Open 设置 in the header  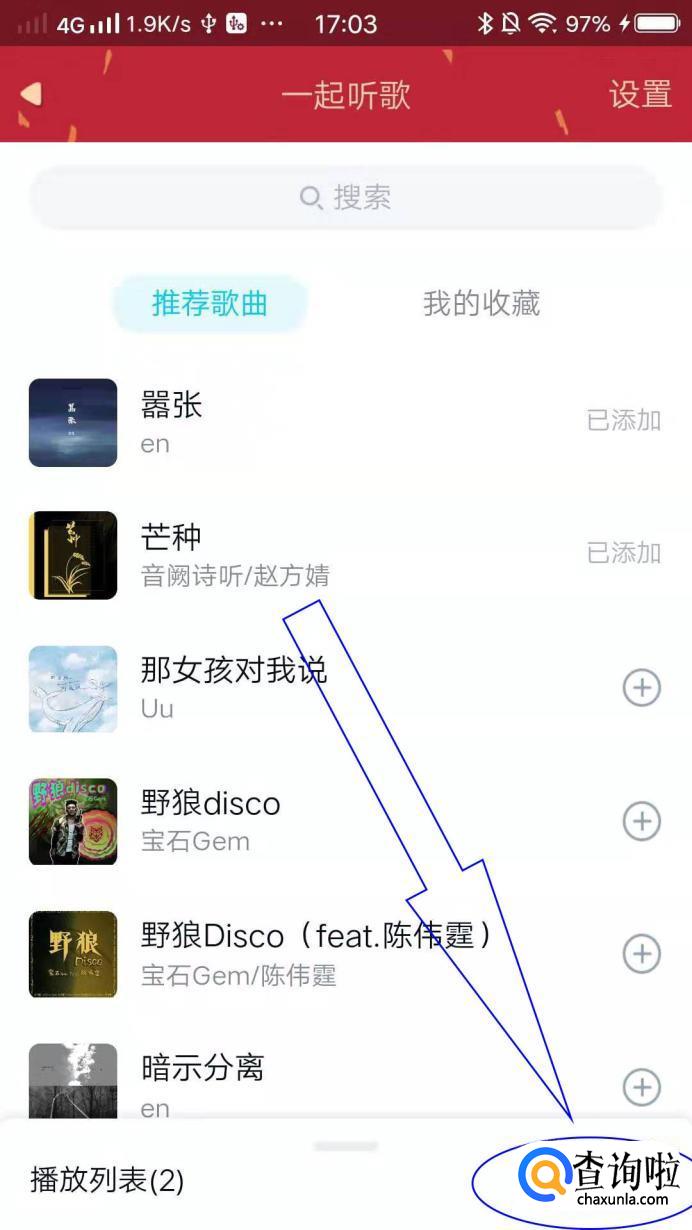point(640,95)
